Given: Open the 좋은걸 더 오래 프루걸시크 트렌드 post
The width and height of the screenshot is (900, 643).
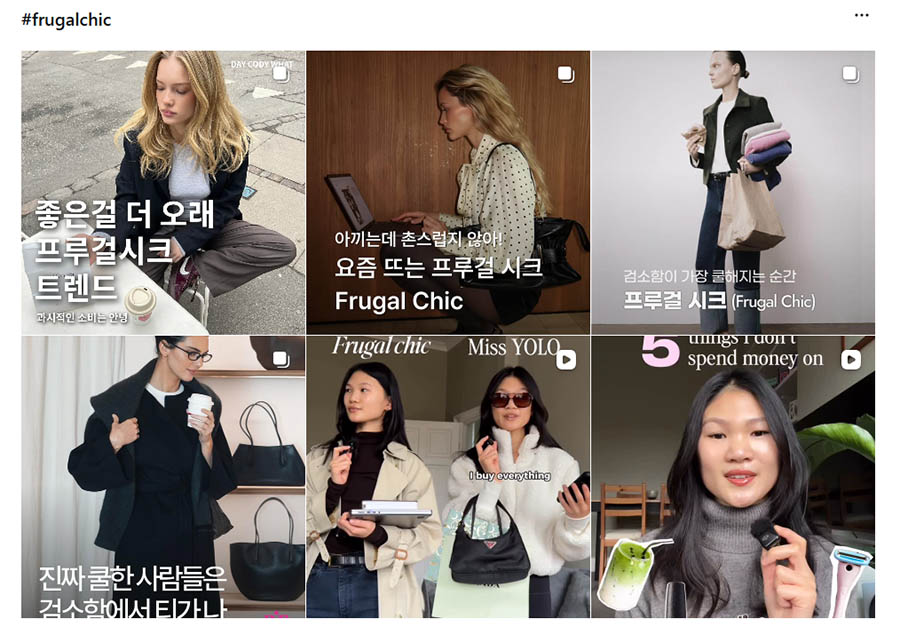Looking at the screenshot, I should click(163, 192).
